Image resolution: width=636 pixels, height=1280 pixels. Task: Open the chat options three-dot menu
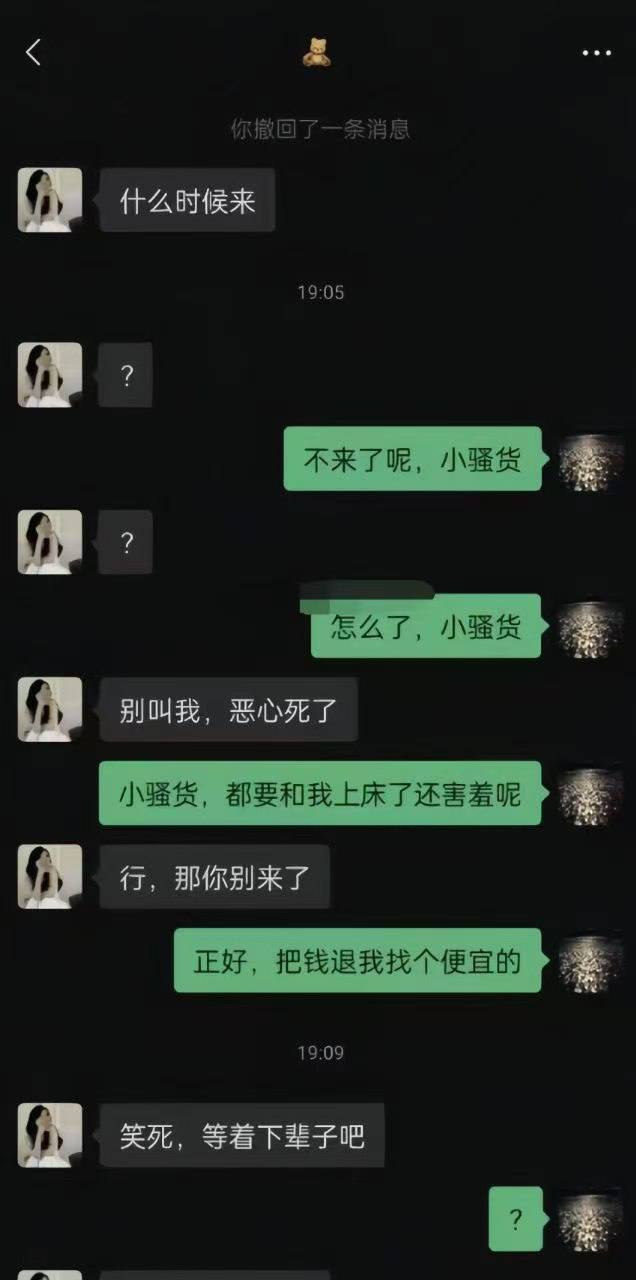click(597, 53)
